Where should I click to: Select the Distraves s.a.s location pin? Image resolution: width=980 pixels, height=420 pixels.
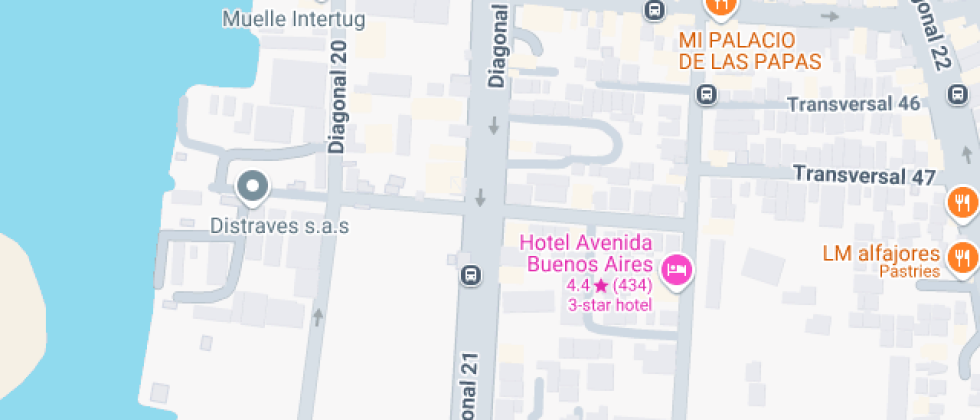pos(252,187)
